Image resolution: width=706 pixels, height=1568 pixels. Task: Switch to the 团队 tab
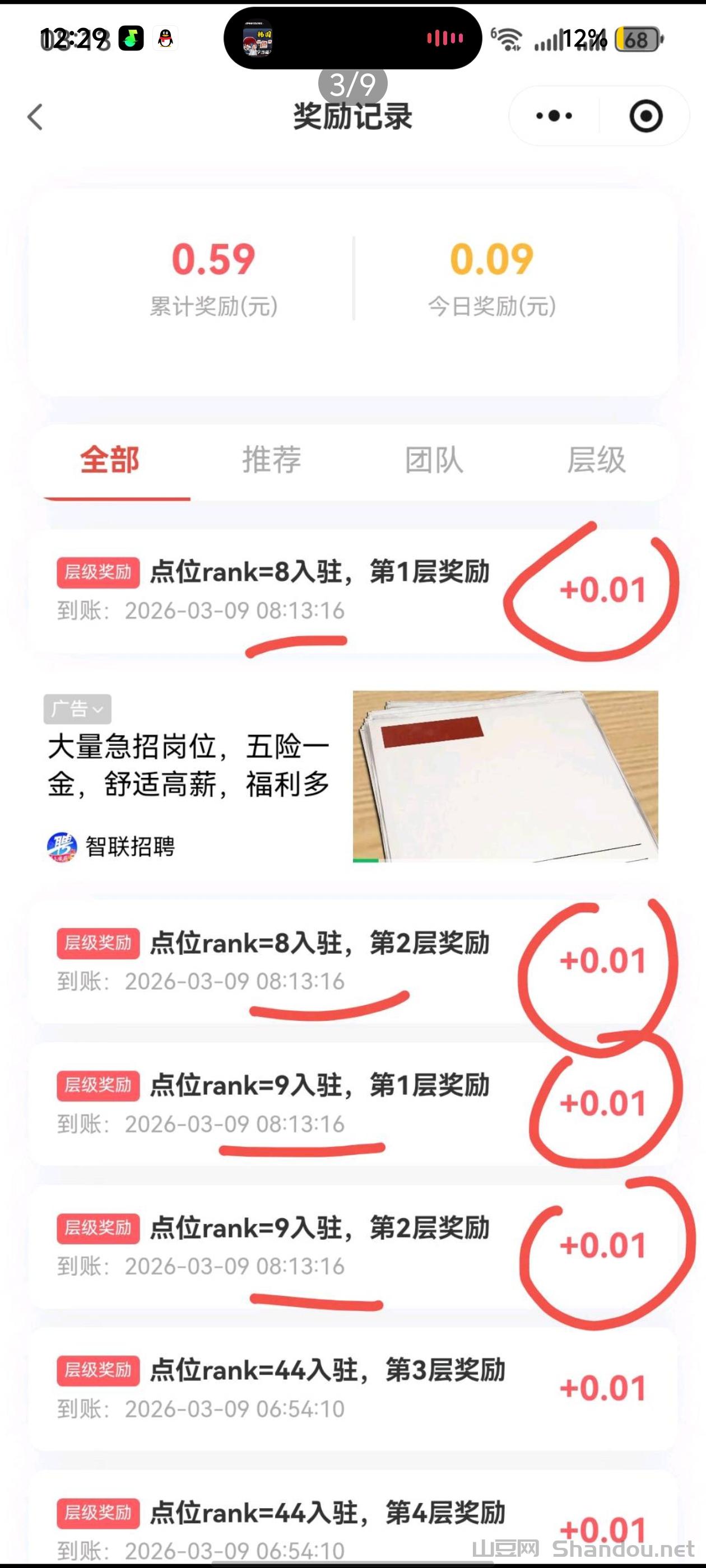click(x=436, y=461)
